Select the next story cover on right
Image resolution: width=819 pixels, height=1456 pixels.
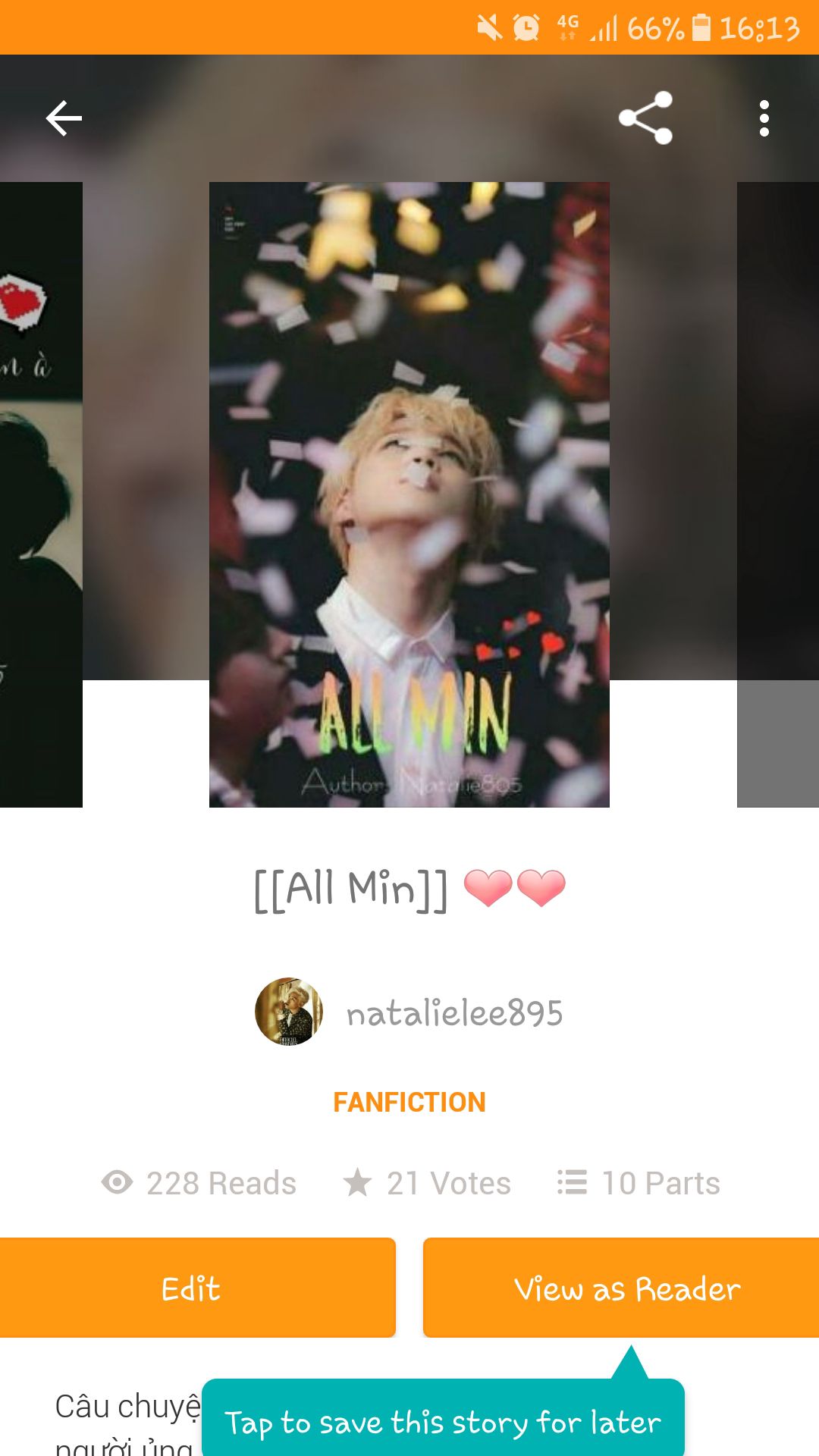778,494
